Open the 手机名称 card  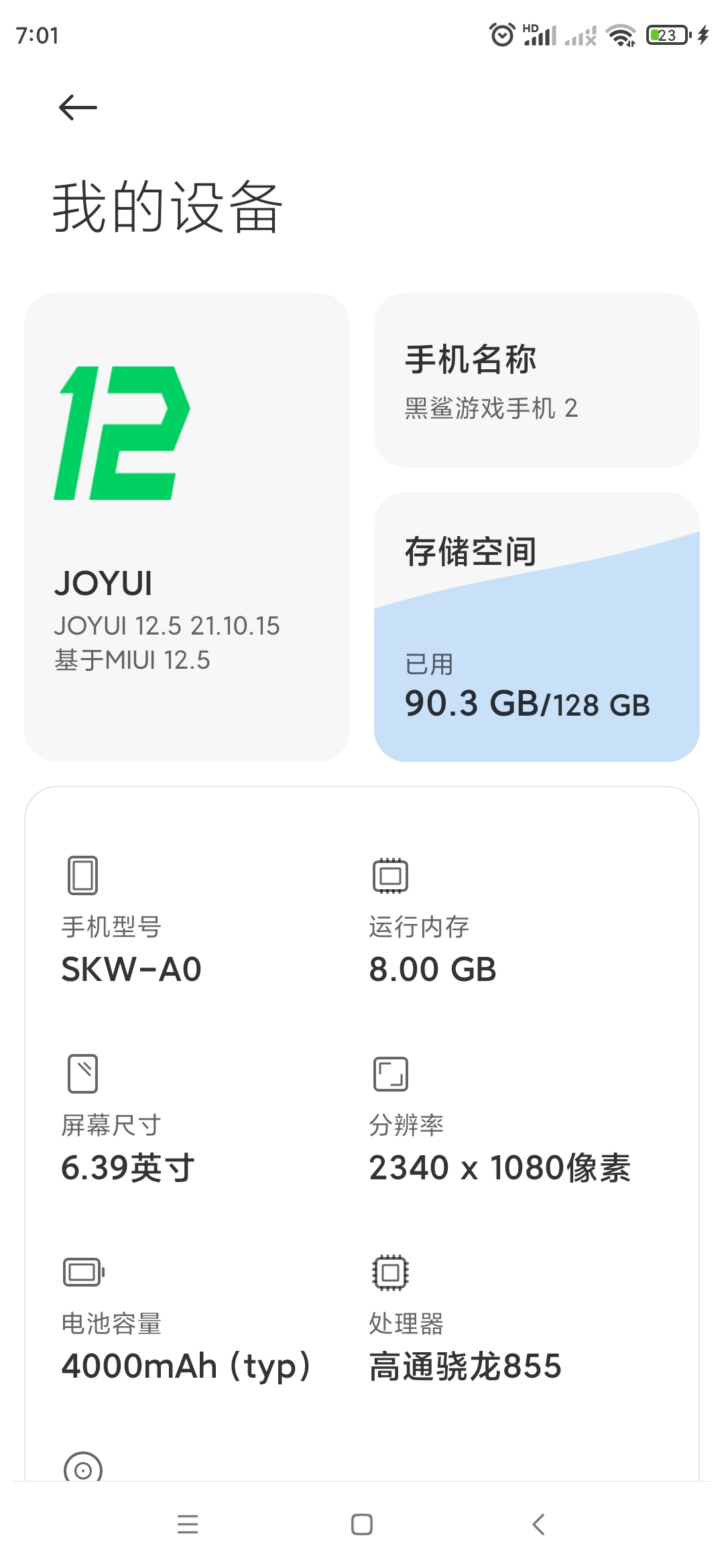[536, 380]
